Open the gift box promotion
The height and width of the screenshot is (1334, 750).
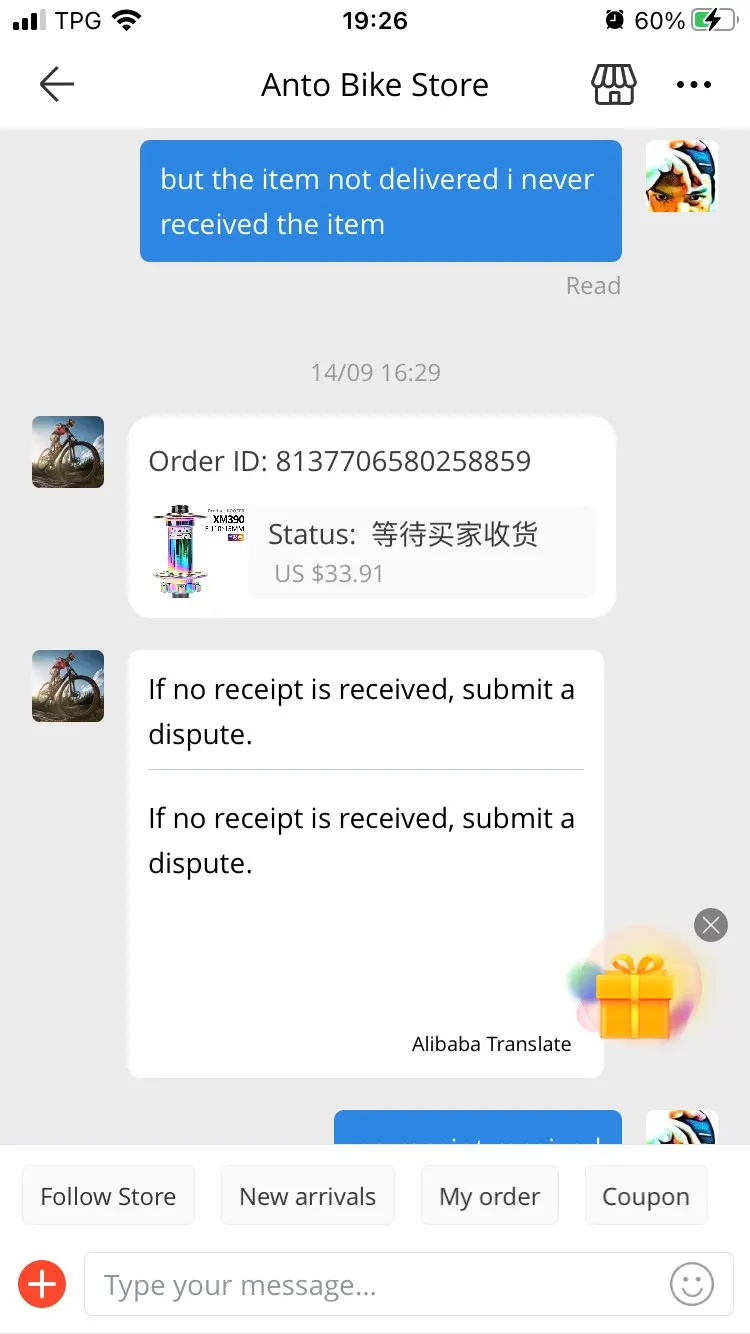point(634,996)
